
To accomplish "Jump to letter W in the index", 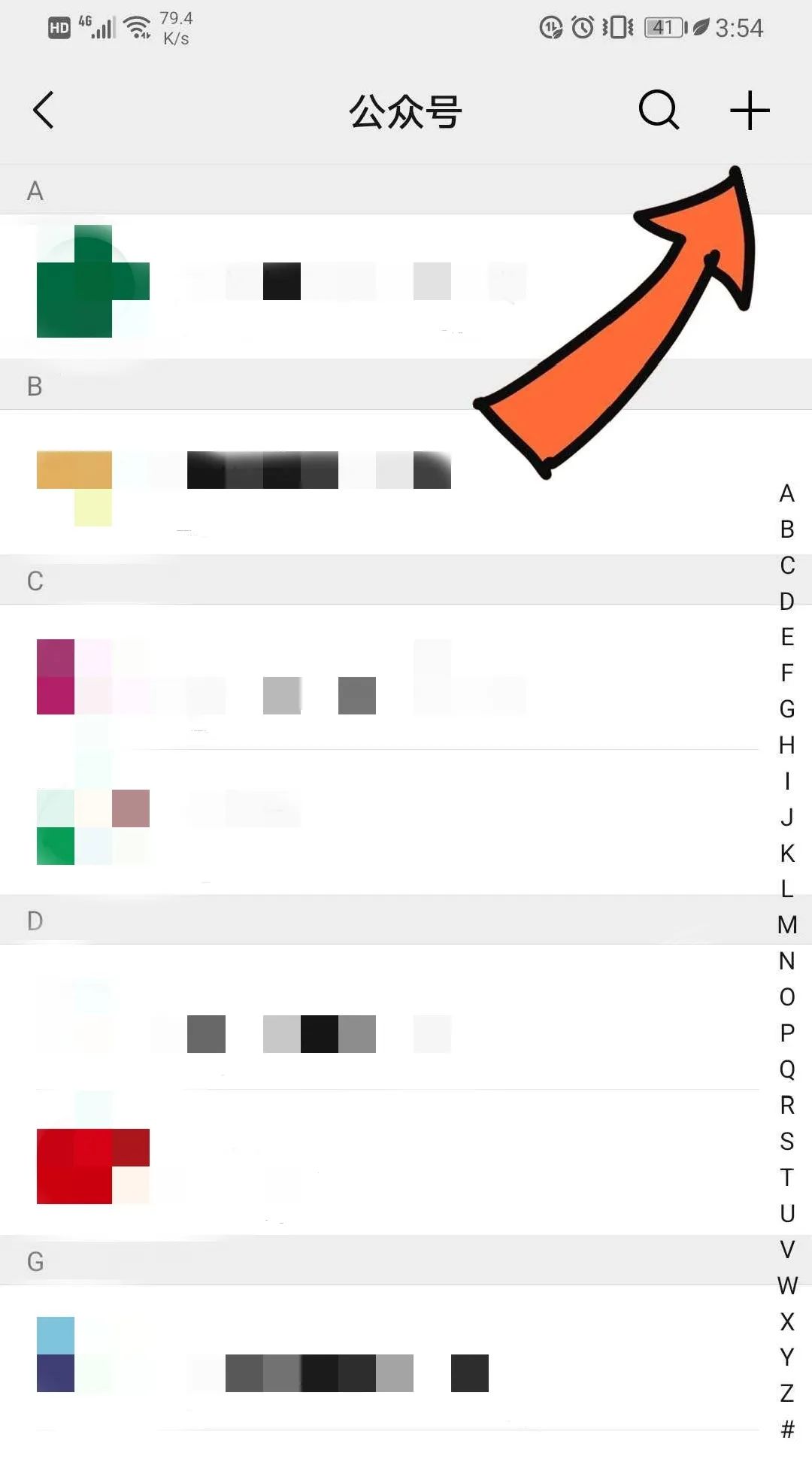I will point(787,1285).
